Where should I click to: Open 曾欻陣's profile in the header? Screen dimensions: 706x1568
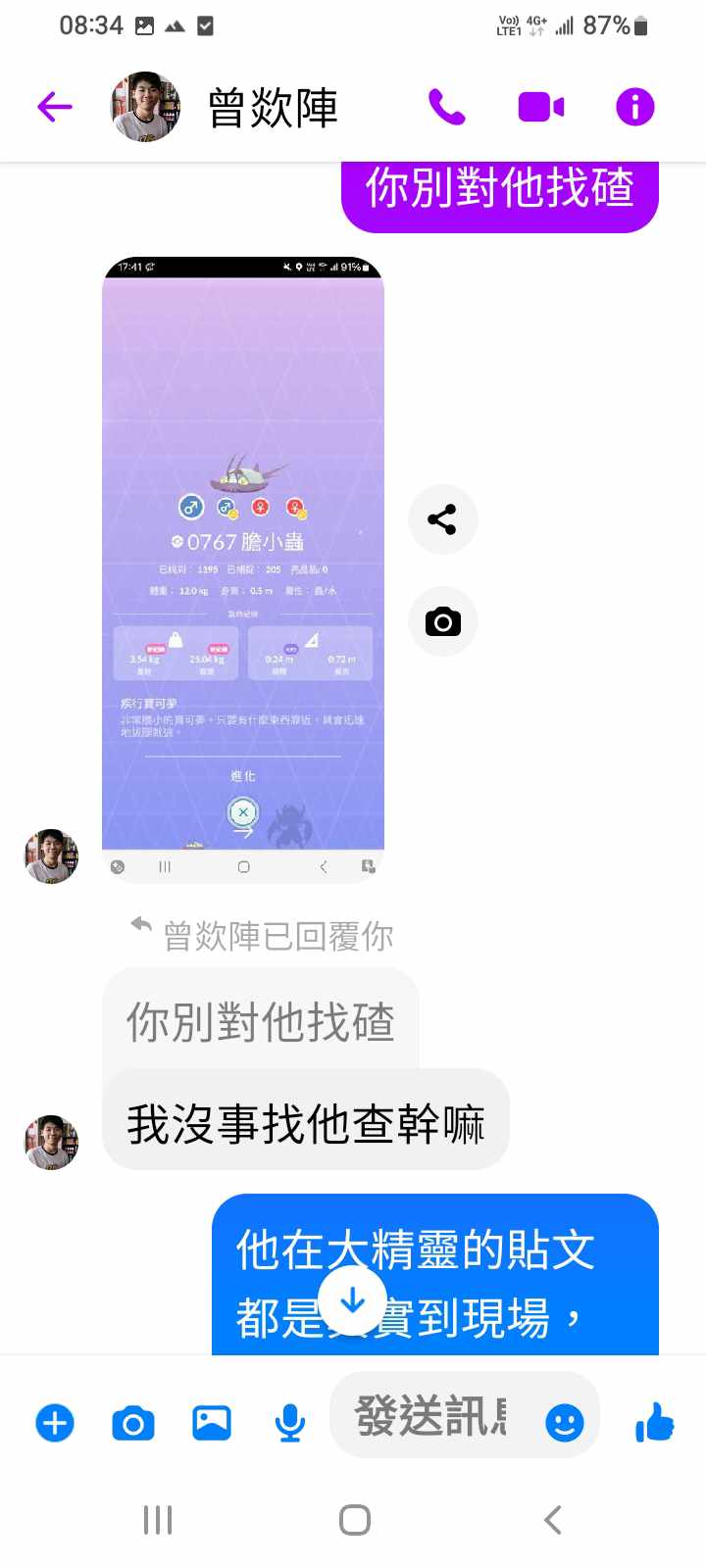pos(273,107)
